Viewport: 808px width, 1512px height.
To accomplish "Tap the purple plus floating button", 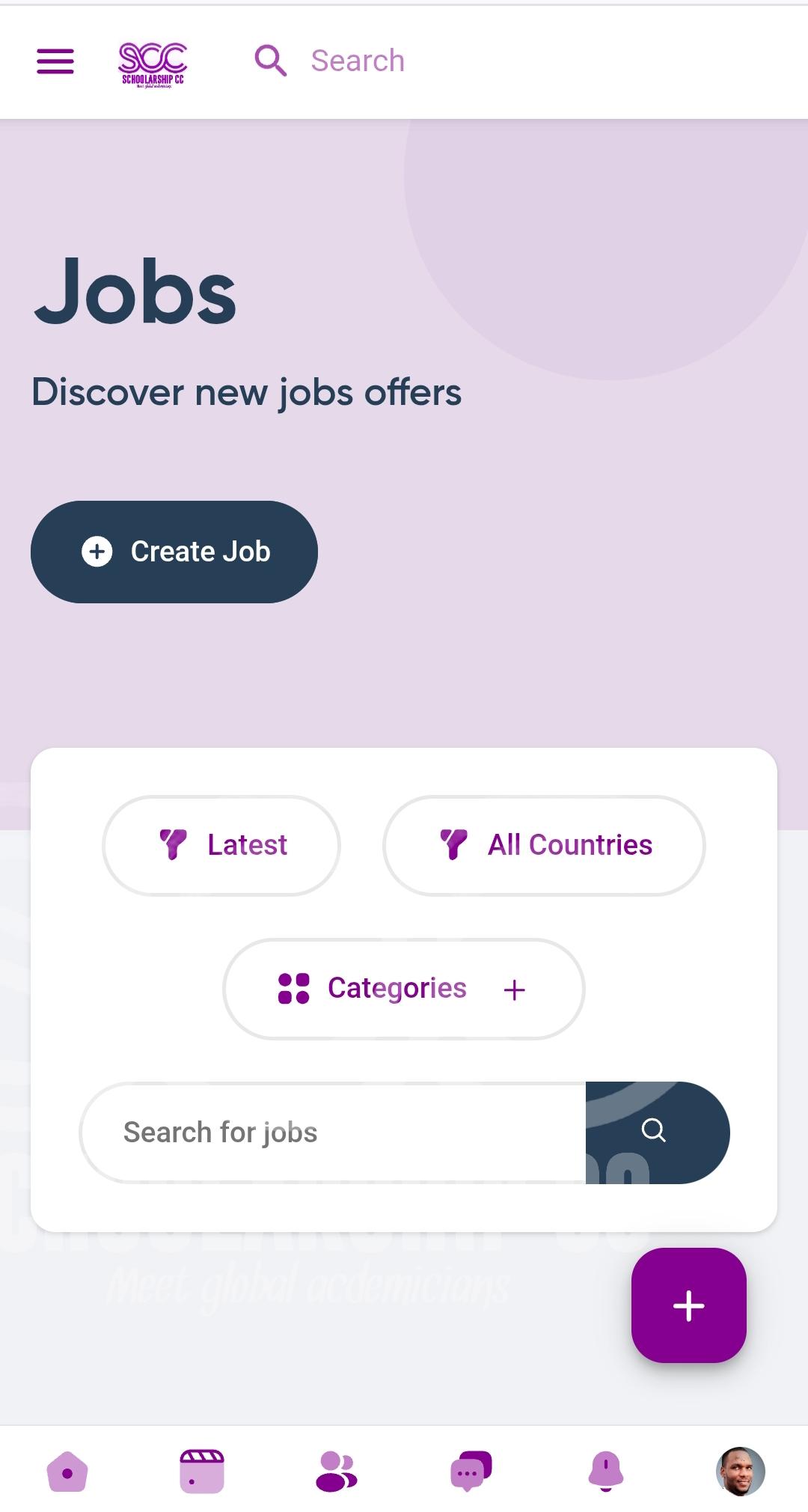I will click(x=689, y=1305).
